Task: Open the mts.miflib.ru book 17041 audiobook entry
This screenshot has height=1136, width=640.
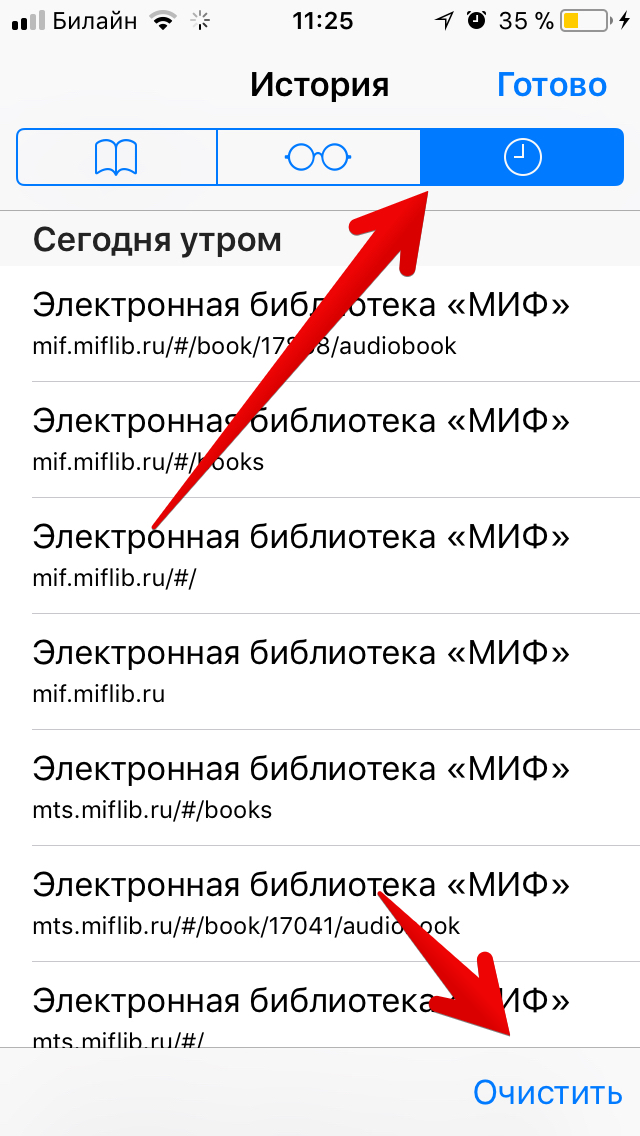Action: (320, 903)
